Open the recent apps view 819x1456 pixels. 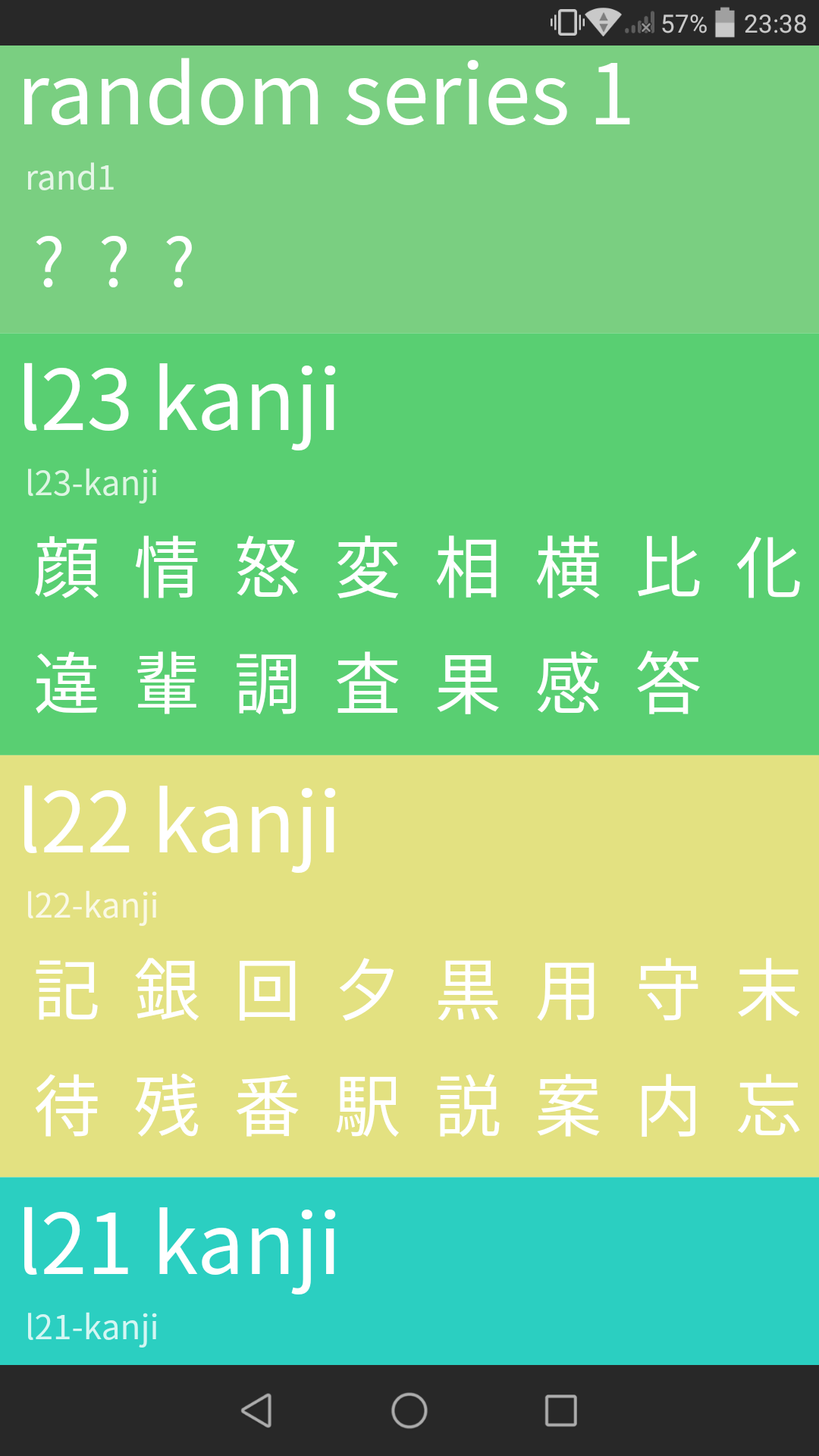pos(561,1410)
